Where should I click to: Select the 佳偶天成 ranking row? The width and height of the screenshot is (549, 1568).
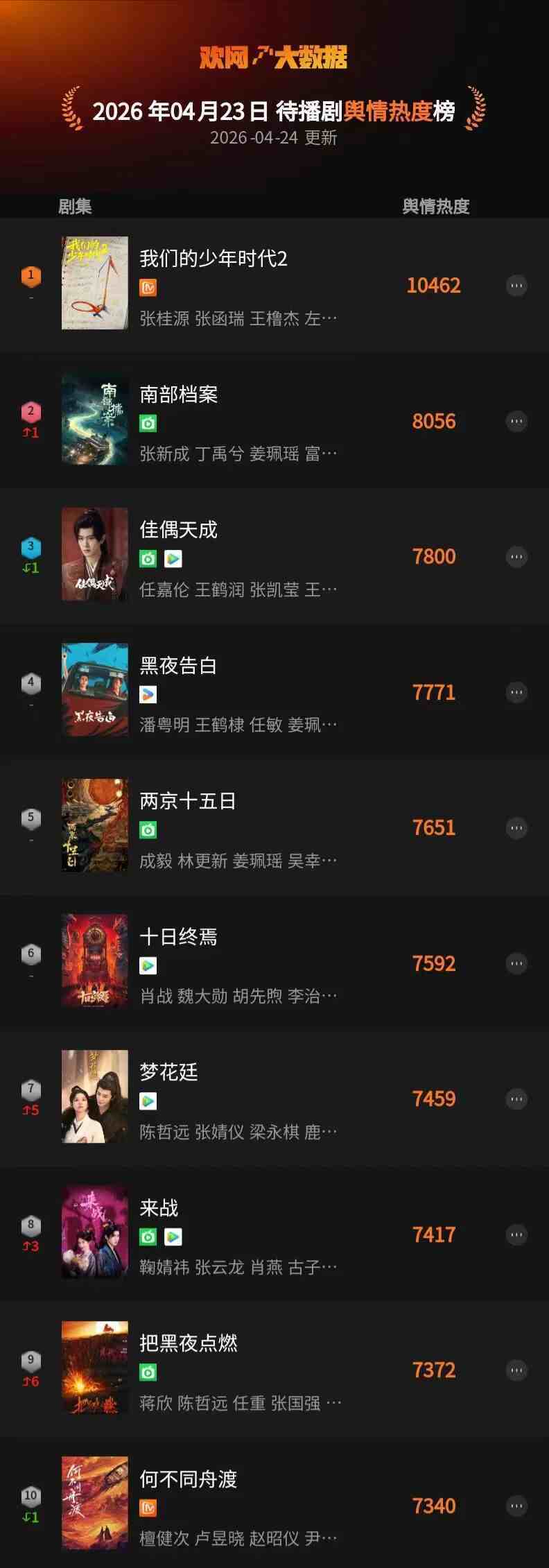[x=179, y=531]
